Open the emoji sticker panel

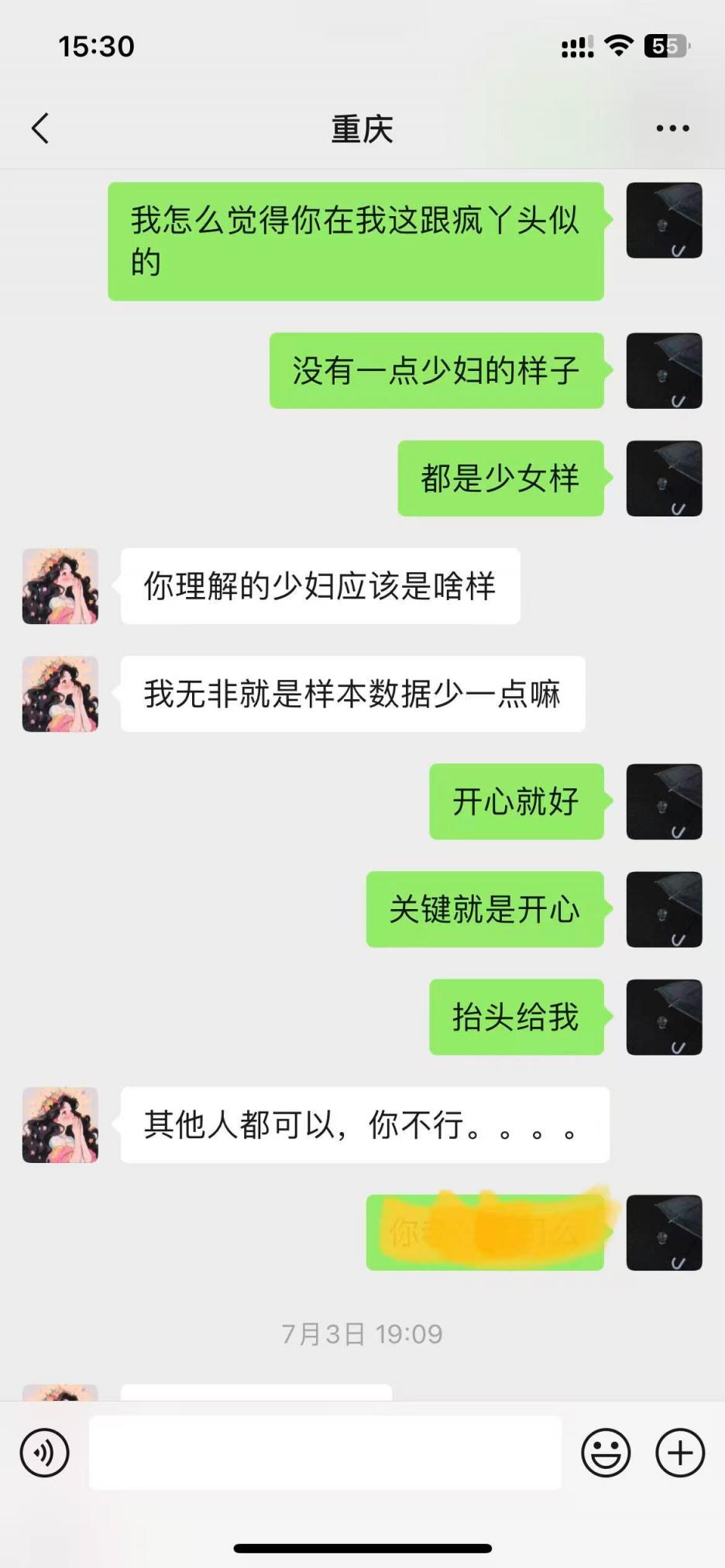(606, 1453)
